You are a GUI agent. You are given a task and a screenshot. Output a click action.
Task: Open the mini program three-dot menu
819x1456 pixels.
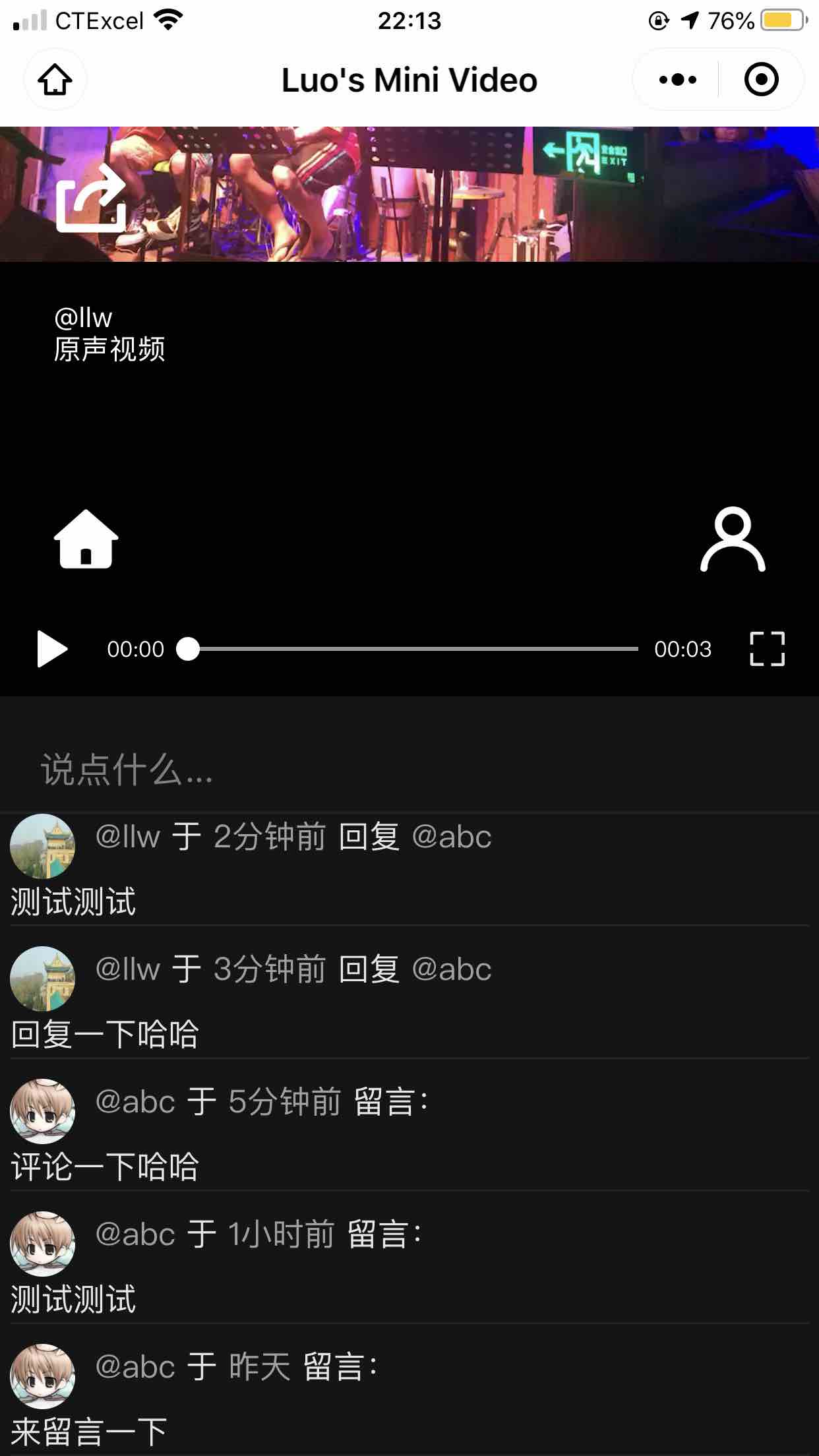click(x=677, y=80)
